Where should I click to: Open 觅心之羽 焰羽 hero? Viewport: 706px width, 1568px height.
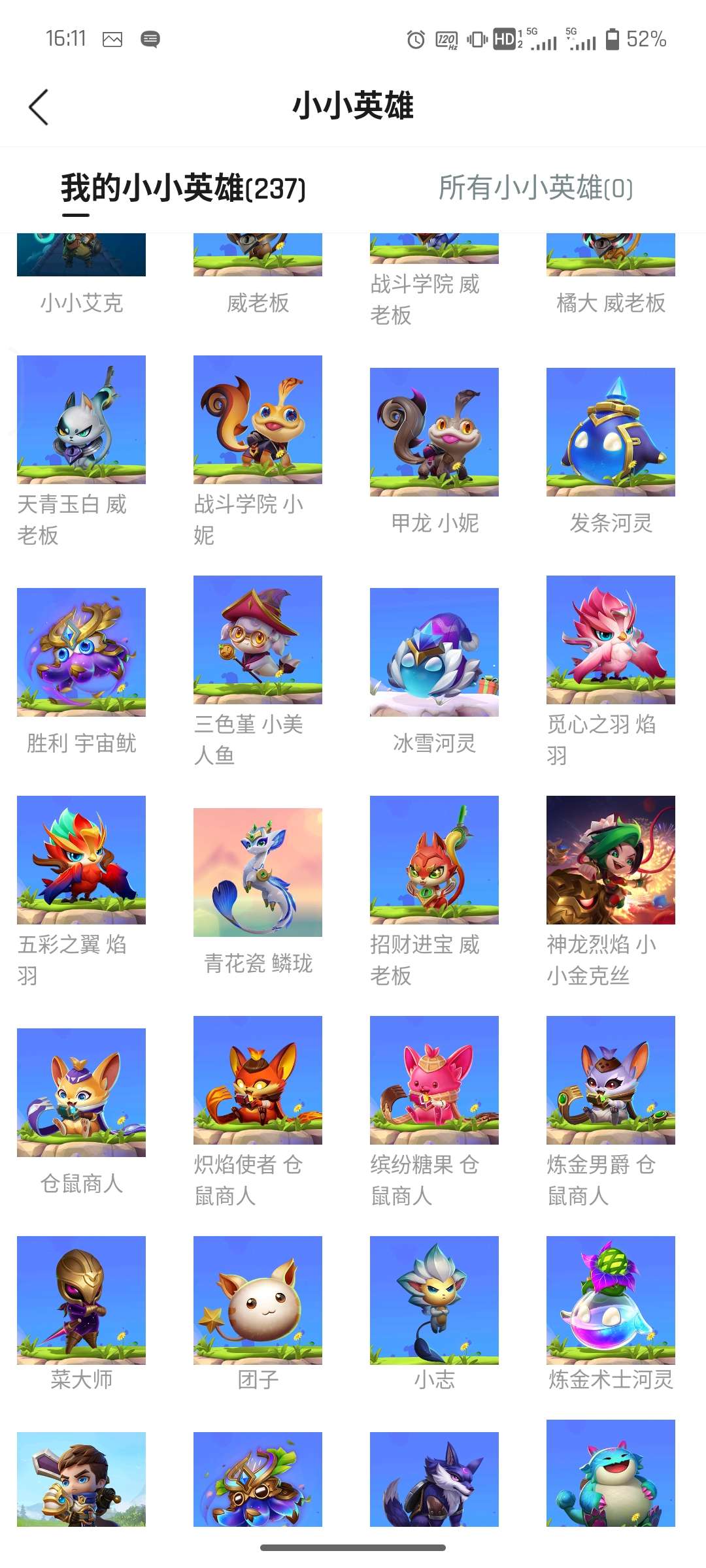tap(611, 640)
